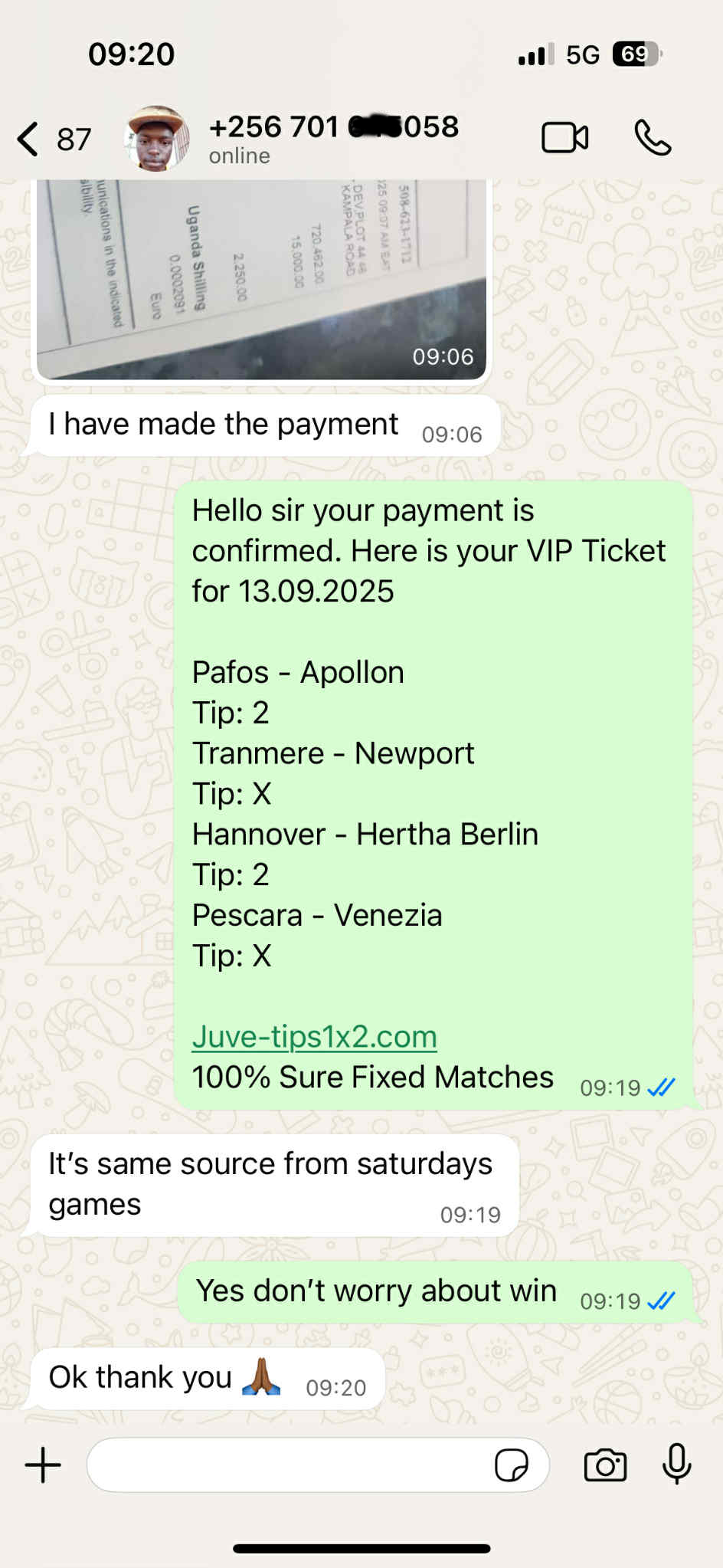This screenshot has height=1568, width=723.
Task: Start a video call
Action: [x=564, y=139]
